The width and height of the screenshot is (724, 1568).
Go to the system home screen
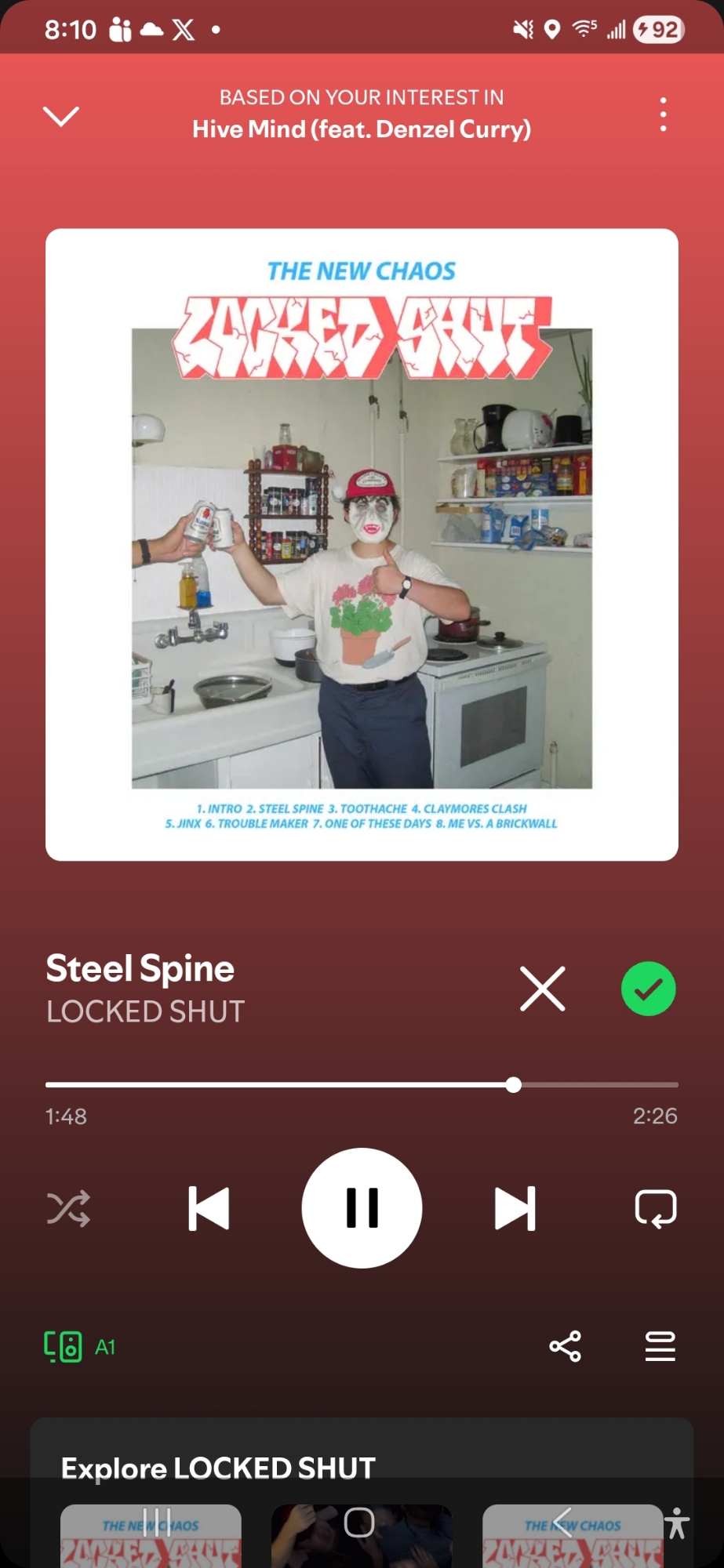359,1523
